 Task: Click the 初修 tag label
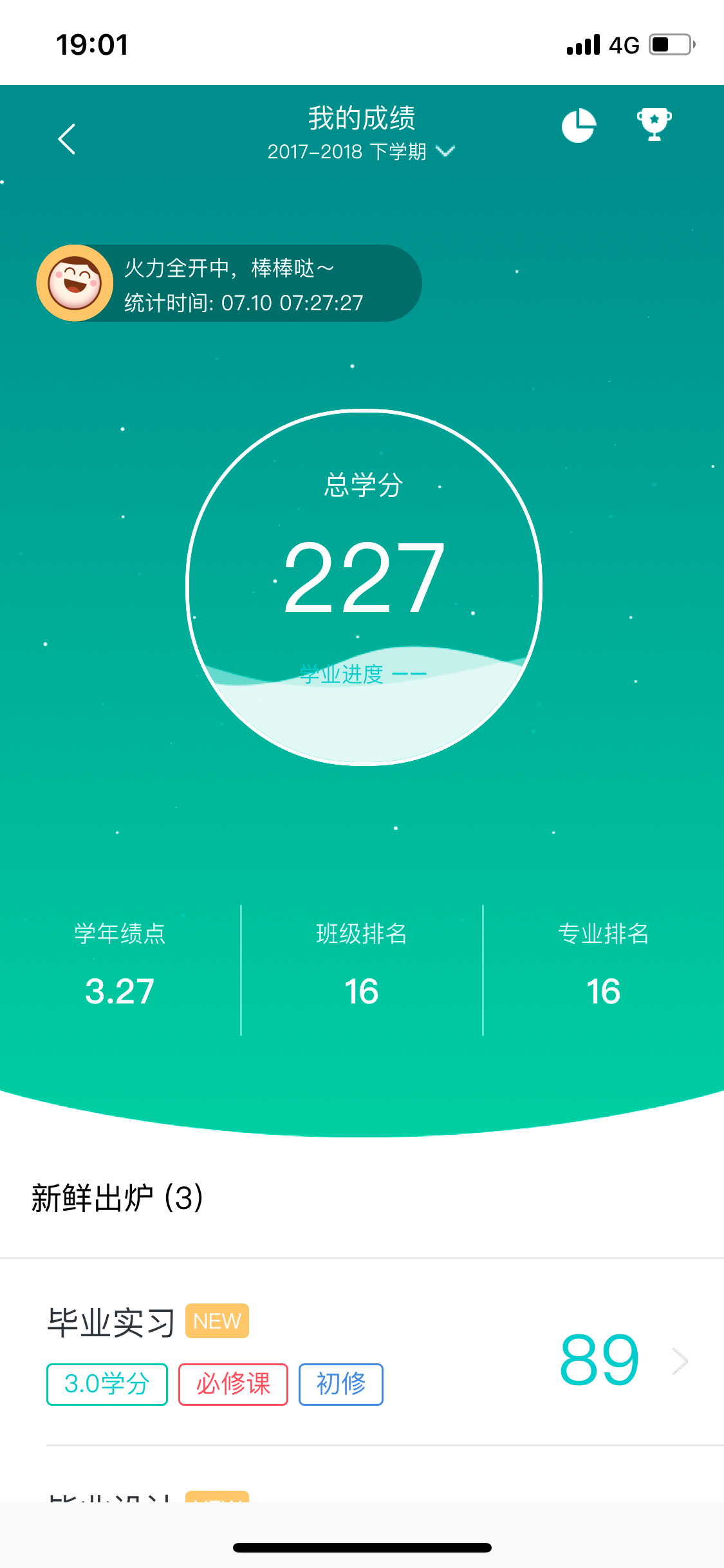[340, 1384]
